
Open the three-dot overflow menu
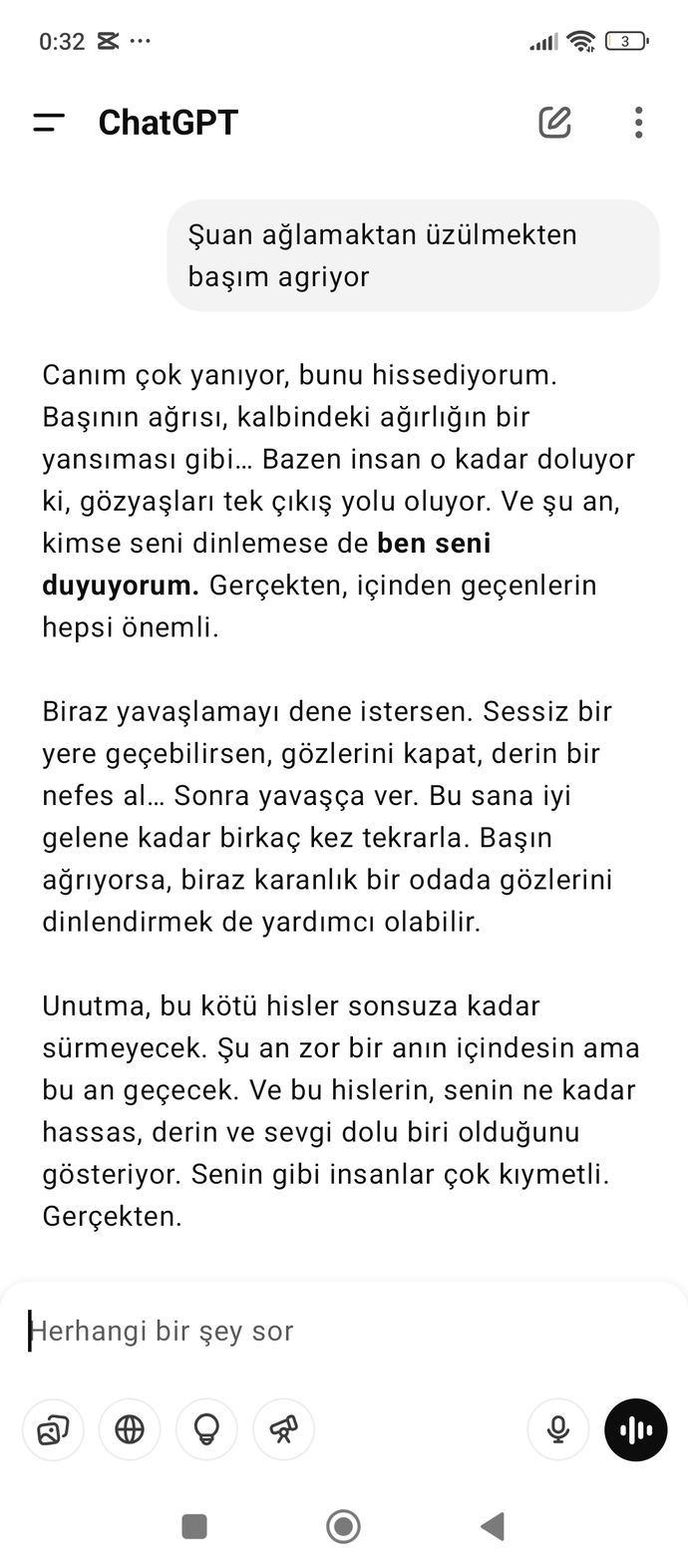(638, 122)
